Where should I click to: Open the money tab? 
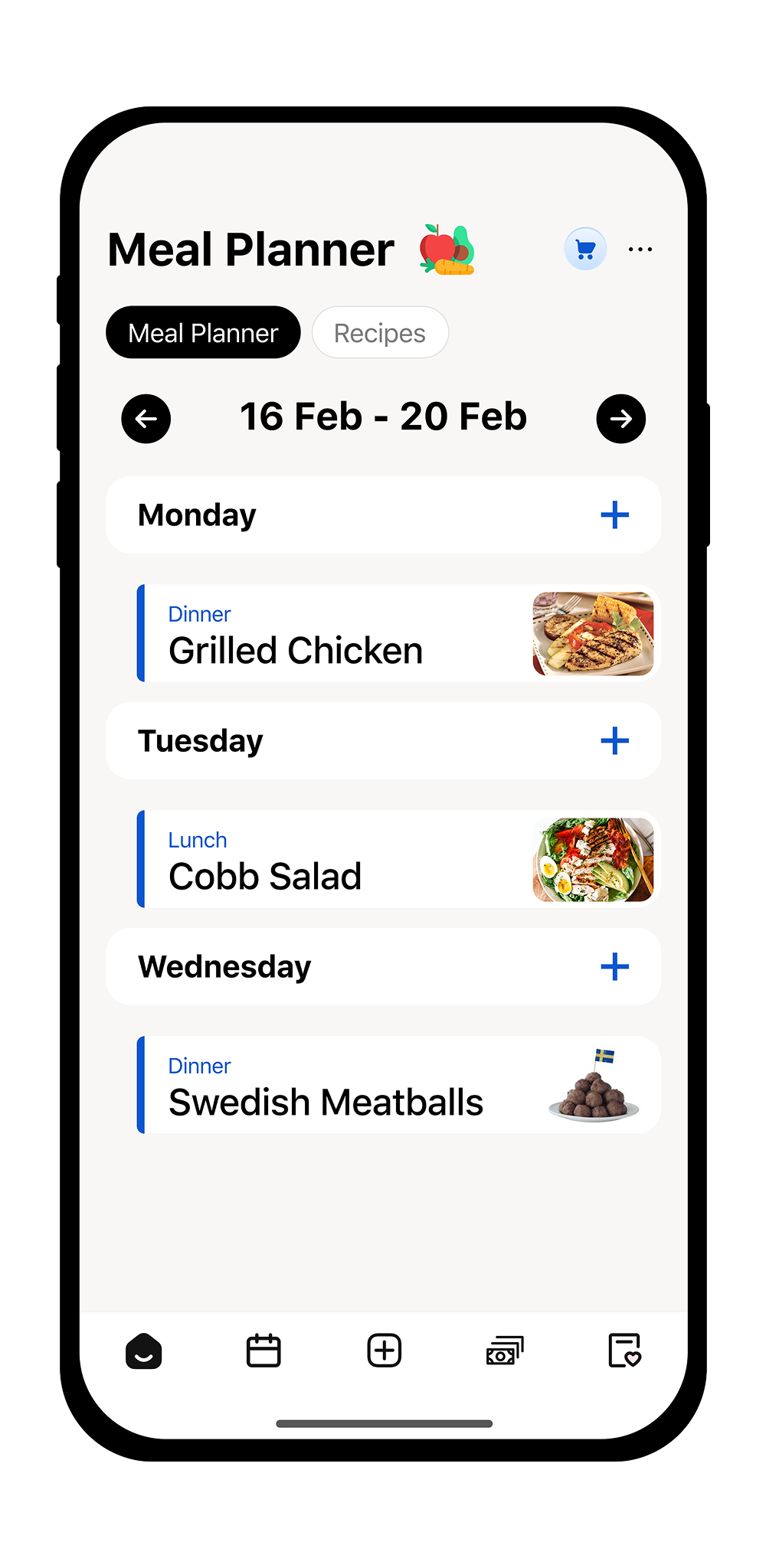point(505,1351)
